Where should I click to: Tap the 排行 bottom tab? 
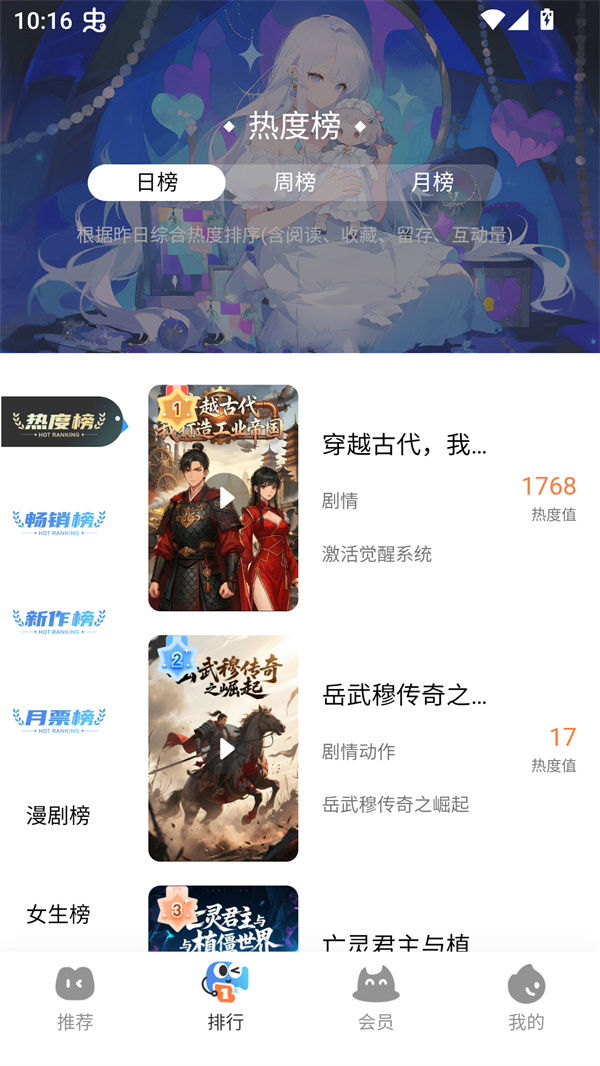pos(225,998)
